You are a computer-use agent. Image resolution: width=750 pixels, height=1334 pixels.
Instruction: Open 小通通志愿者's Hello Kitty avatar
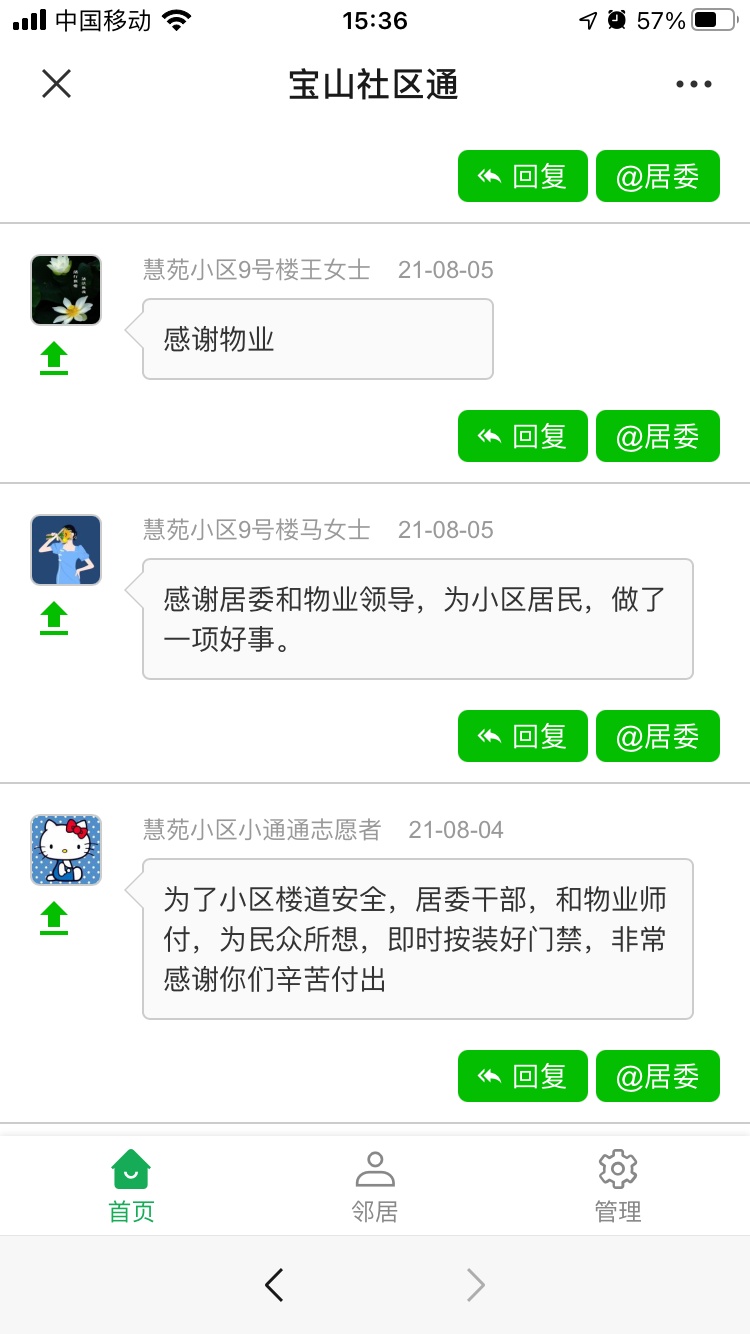coord(66,850)
